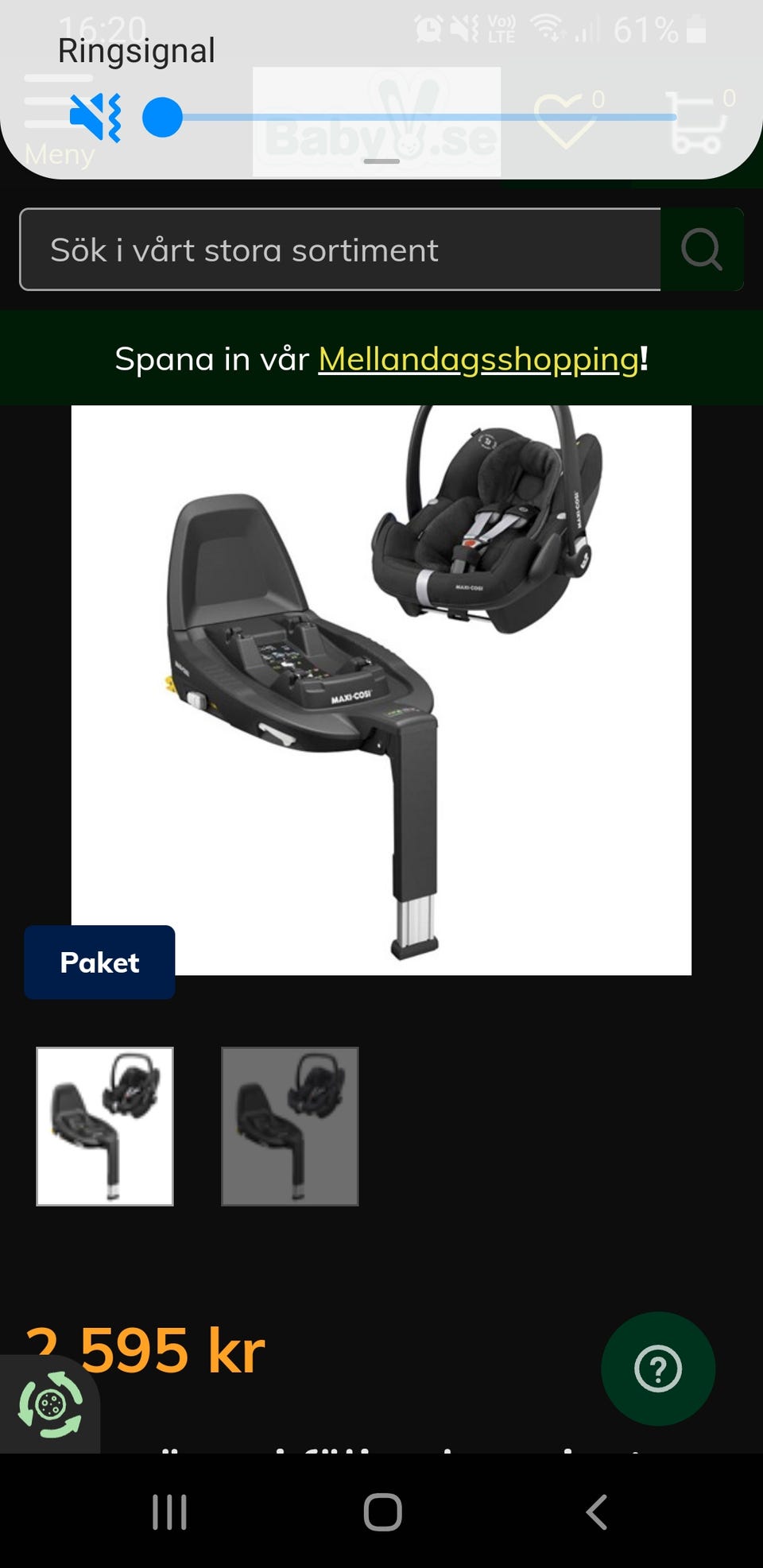Tap the magnifier search button

tap(701, 250)
